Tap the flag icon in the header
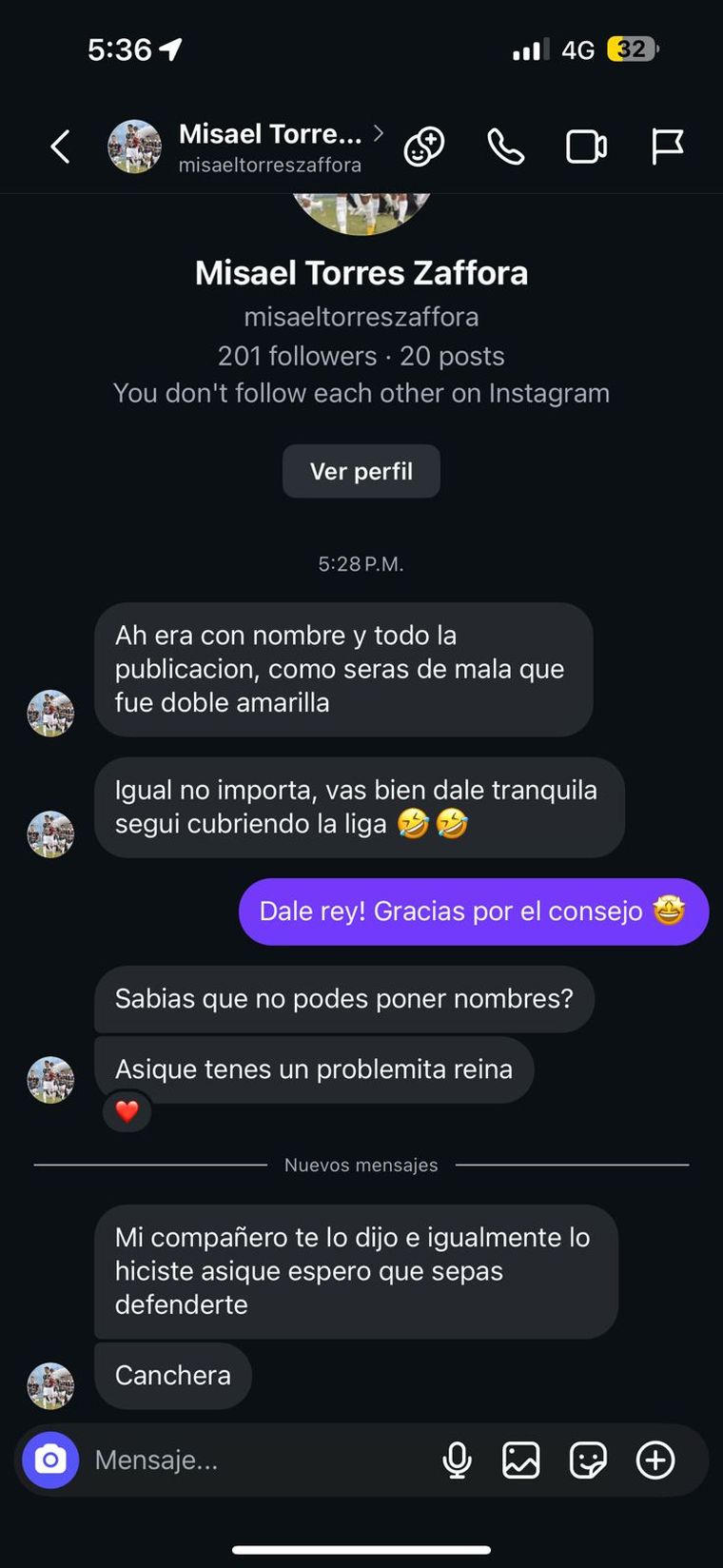The width and height of the screenshot is (723, 1568). coord(667,147)
